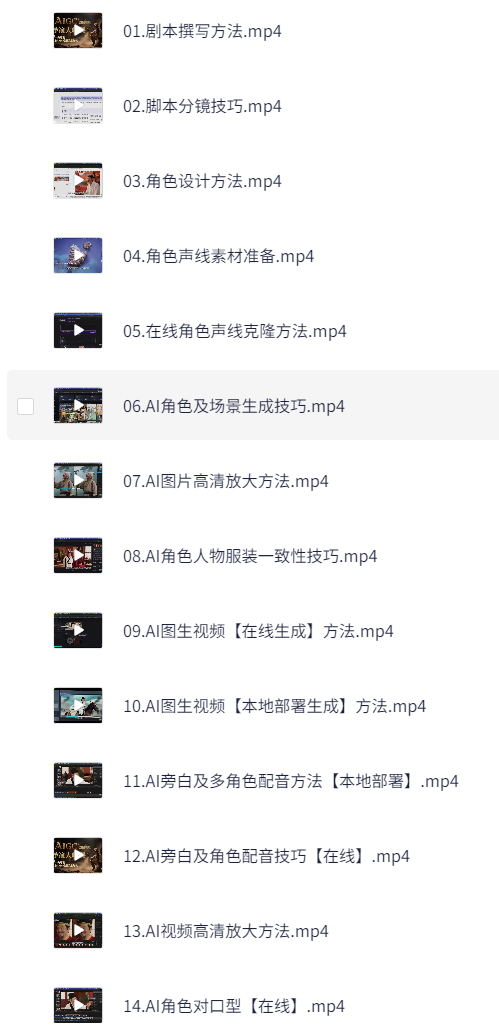The image size is (499, 1025).
Task: Open 13.AI视频高清放大方法.mp4
Action: (226, 931)
